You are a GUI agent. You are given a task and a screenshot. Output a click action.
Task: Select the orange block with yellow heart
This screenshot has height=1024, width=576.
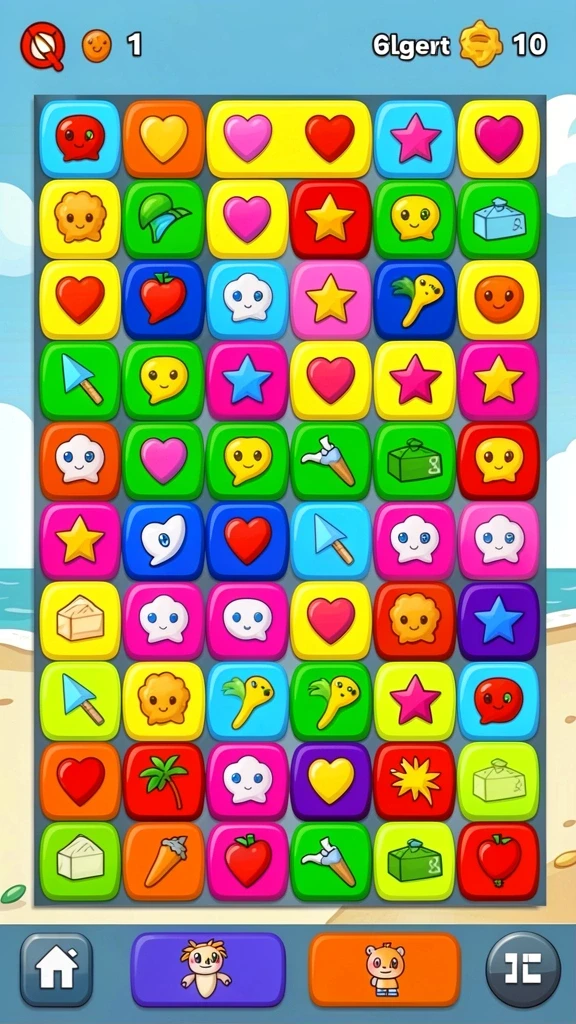point(163,138)
